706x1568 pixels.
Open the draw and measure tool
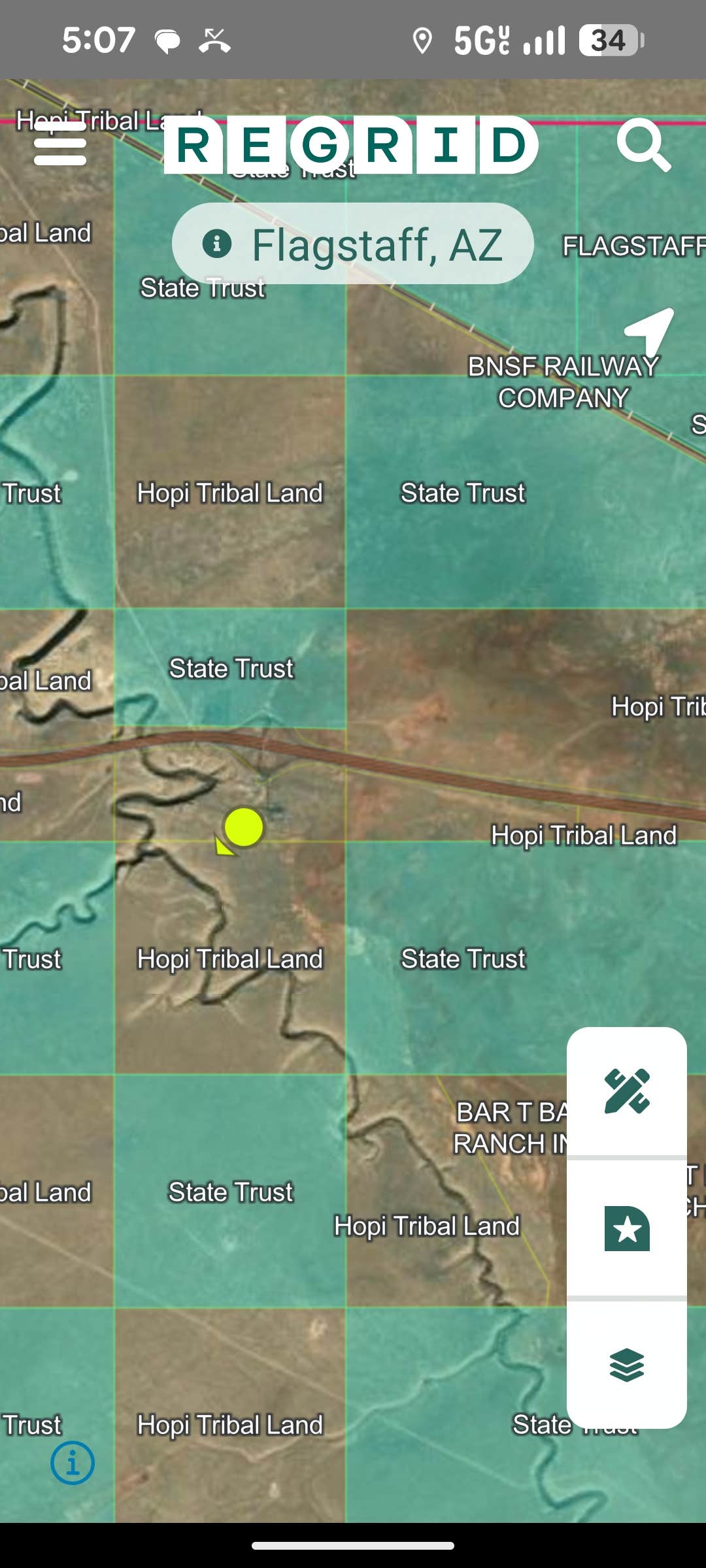coord(626,1091)
